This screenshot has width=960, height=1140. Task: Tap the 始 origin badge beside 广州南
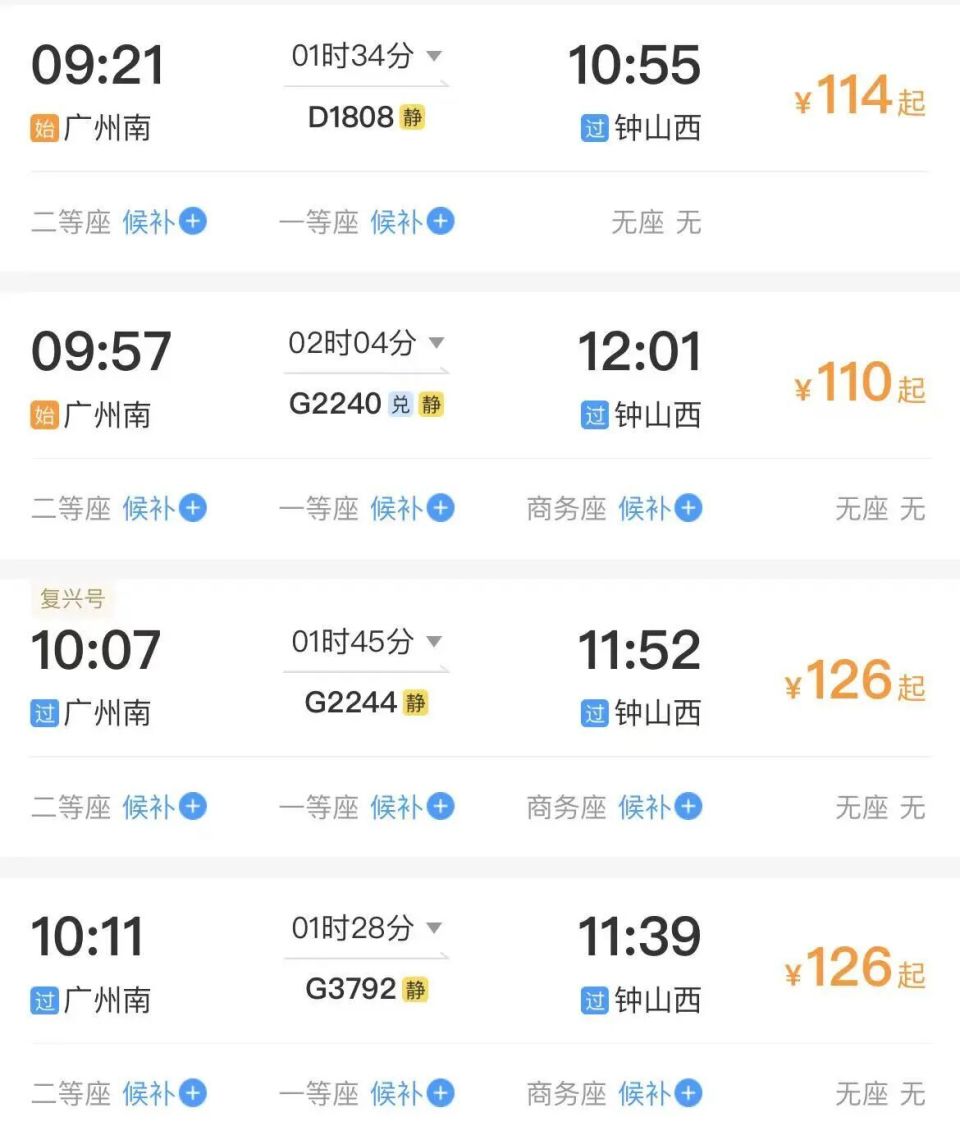pyautogui.click(x=43, y=129)
